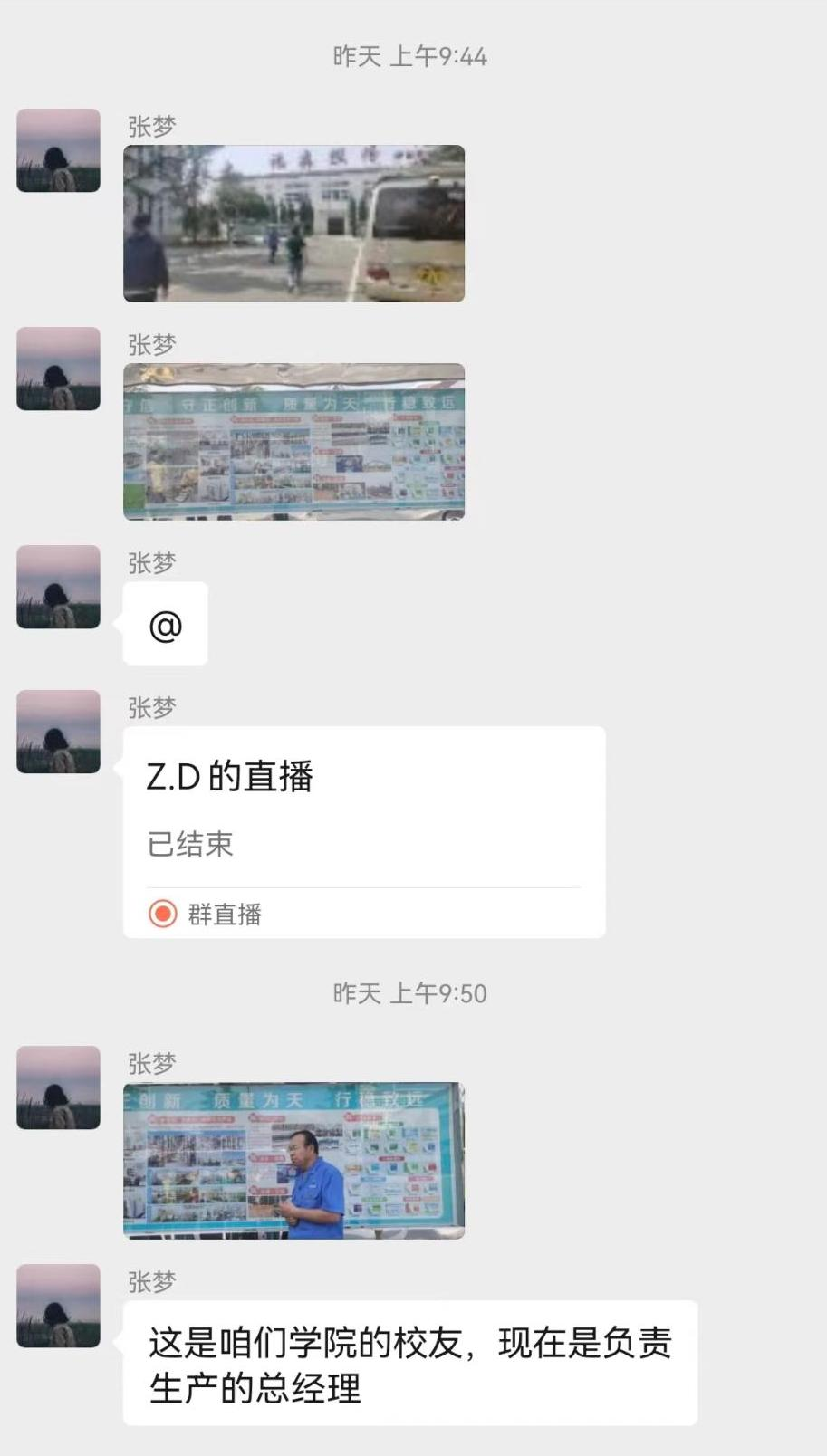Tap 张梦's avatar beside the first photo
Viewport: 827px width, 1456px height.
click(58, 149)
